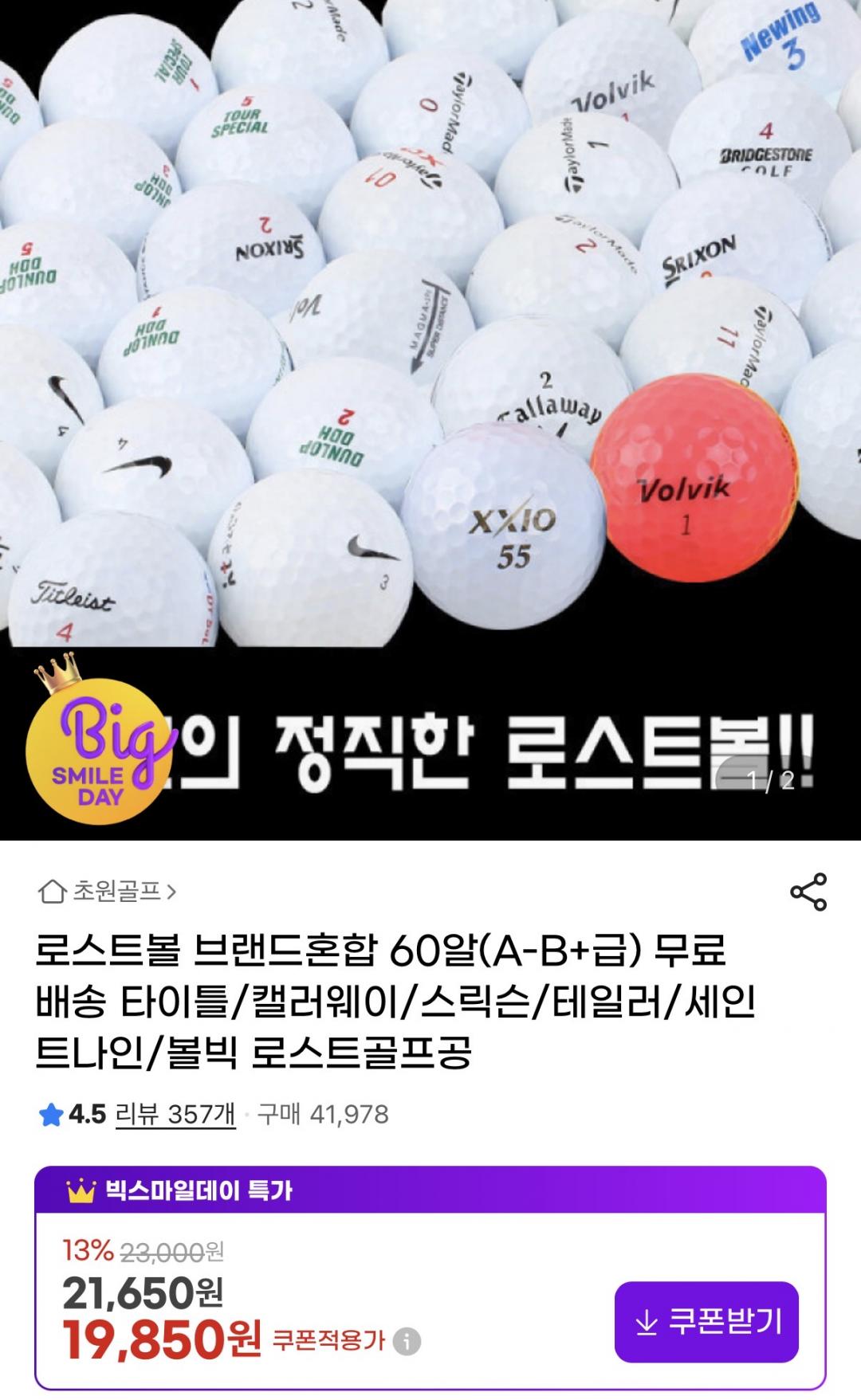Share this product listing
The image size is (861, 1400).
[x=808, y=892]
